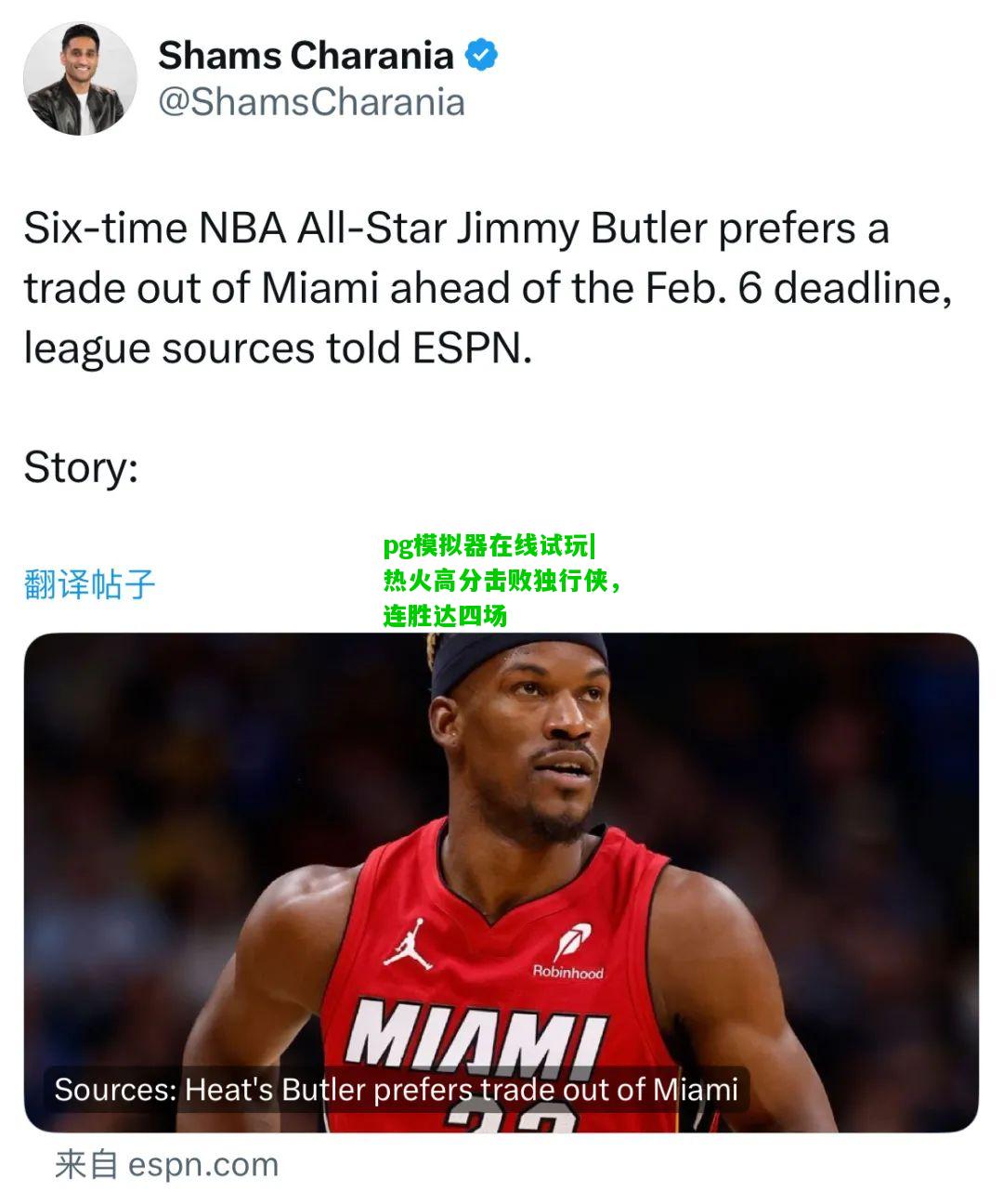Open the @ShamsCharania profile handle
The height and width of the screenshot is (1204, 1003).
[311, 102]
